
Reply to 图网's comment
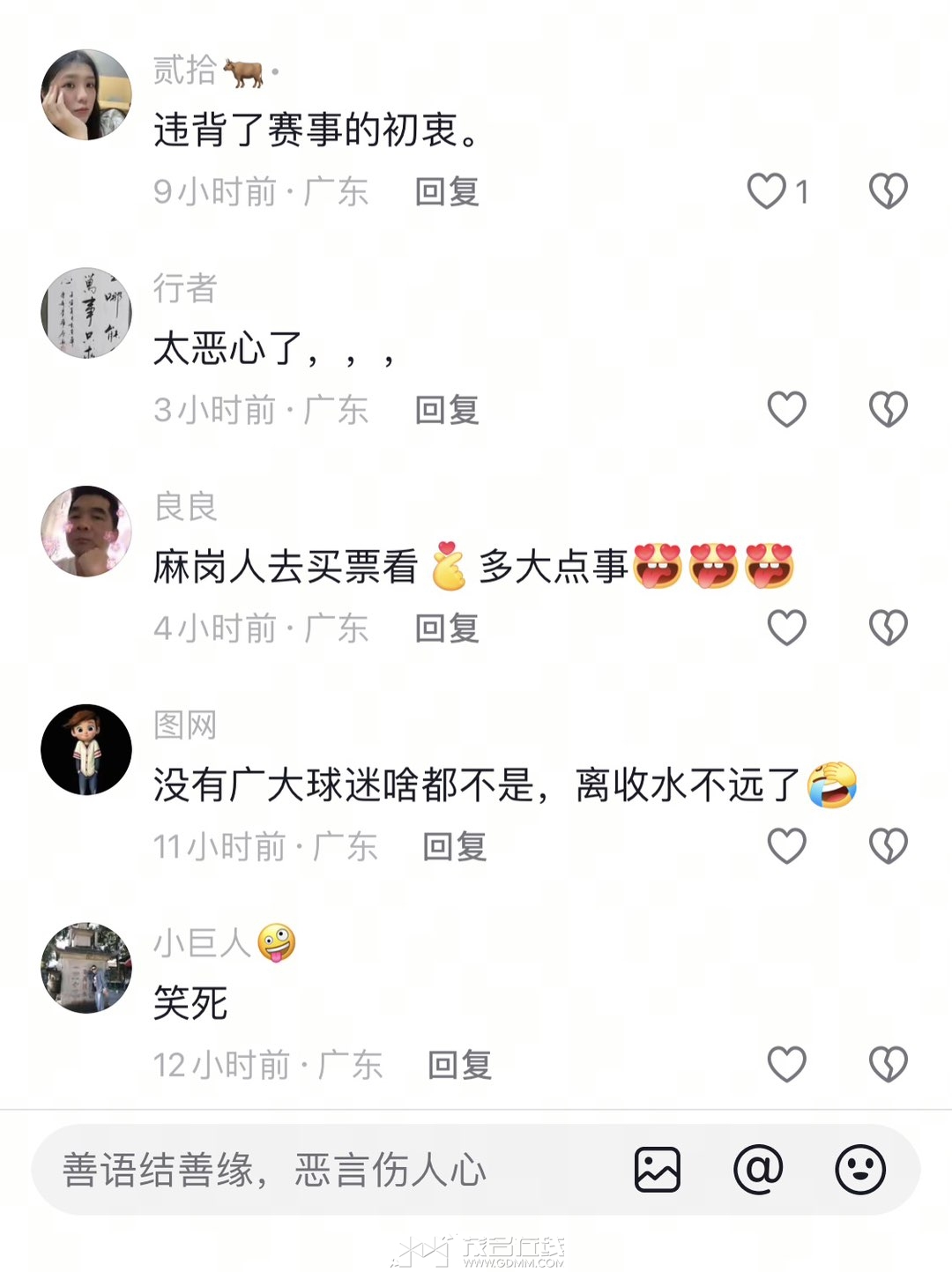coord(454,847)
